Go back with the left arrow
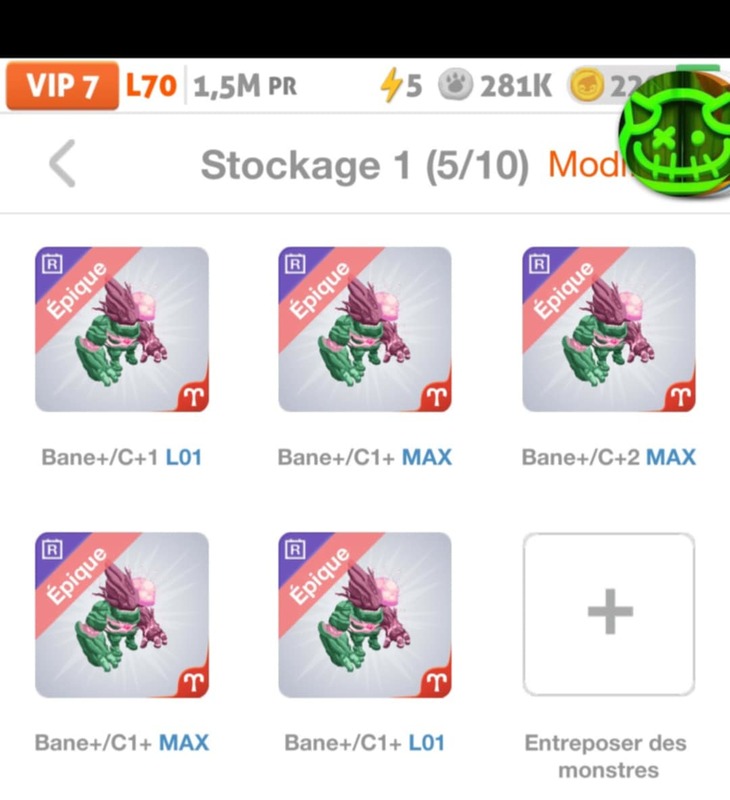The image size is (730, 800). [62, 164]
